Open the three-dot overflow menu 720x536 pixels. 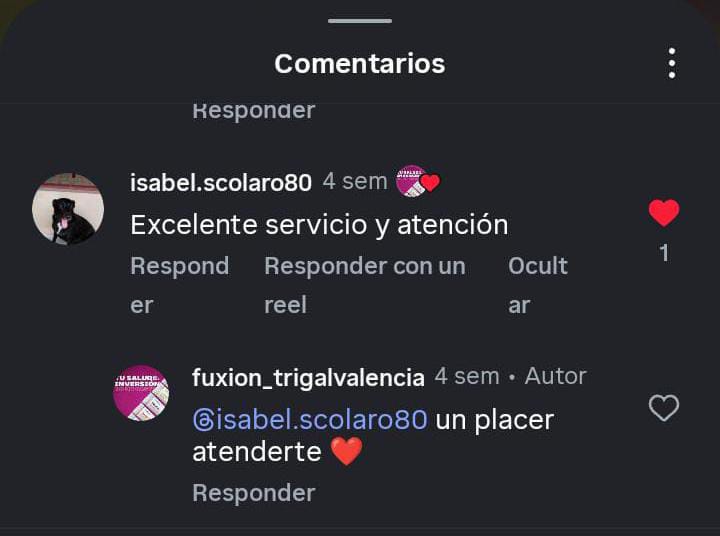click(x=672, y=63)
